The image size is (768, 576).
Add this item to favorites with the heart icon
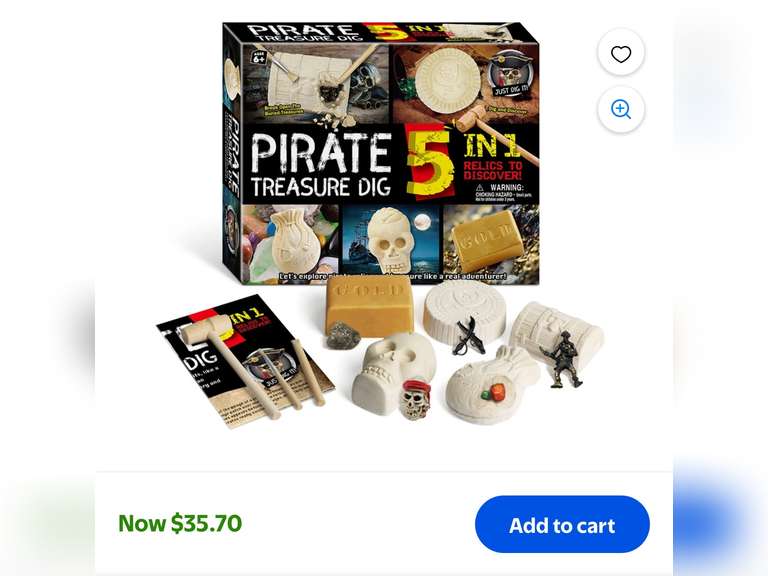click(621, 54)
